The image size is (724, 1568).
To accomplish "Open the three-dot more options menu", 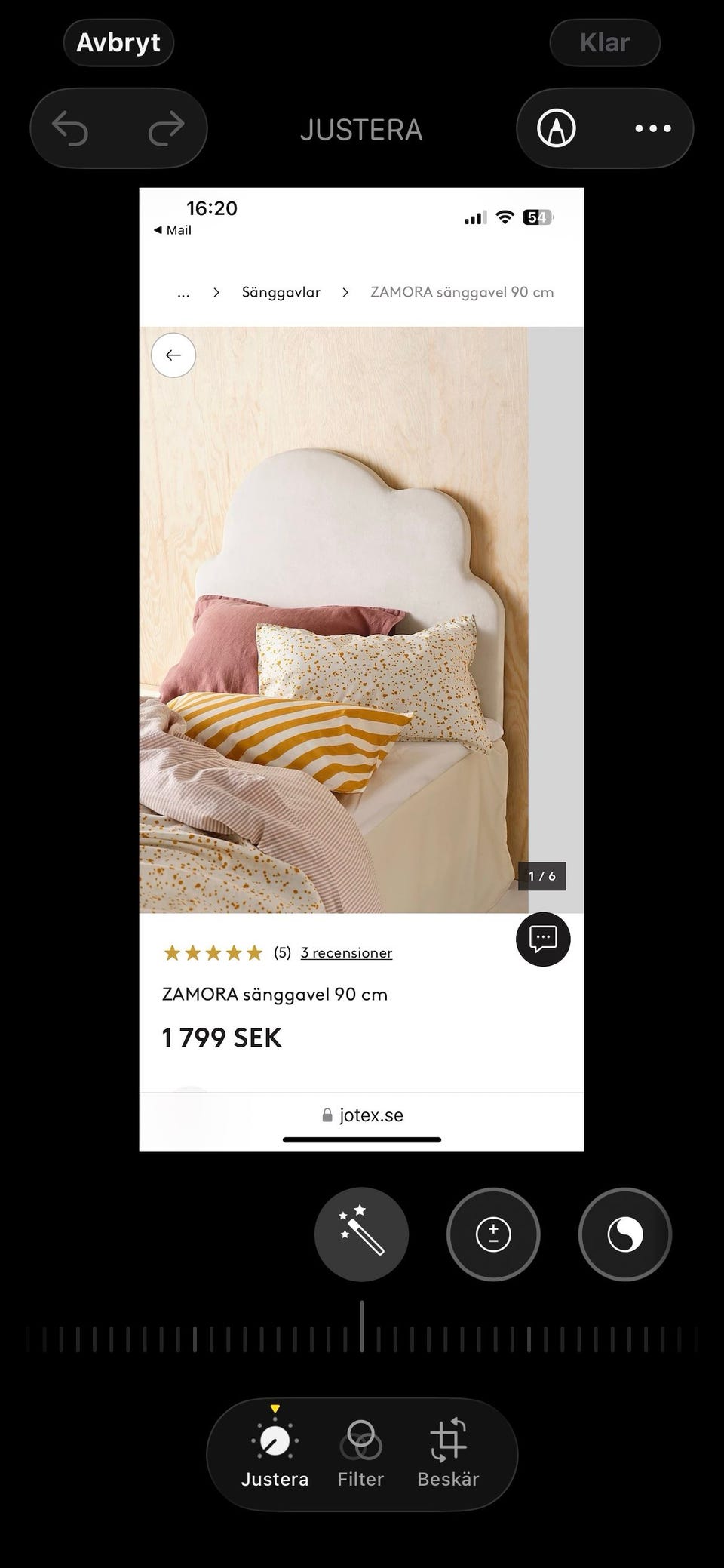I will (x=653, y=128).
